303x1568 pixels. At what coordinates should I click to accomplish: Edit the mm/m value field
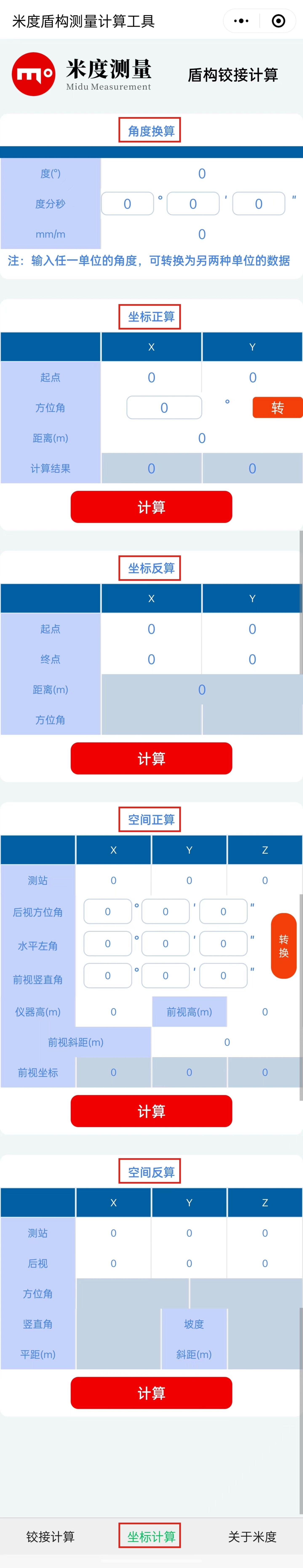pos(201,234)
